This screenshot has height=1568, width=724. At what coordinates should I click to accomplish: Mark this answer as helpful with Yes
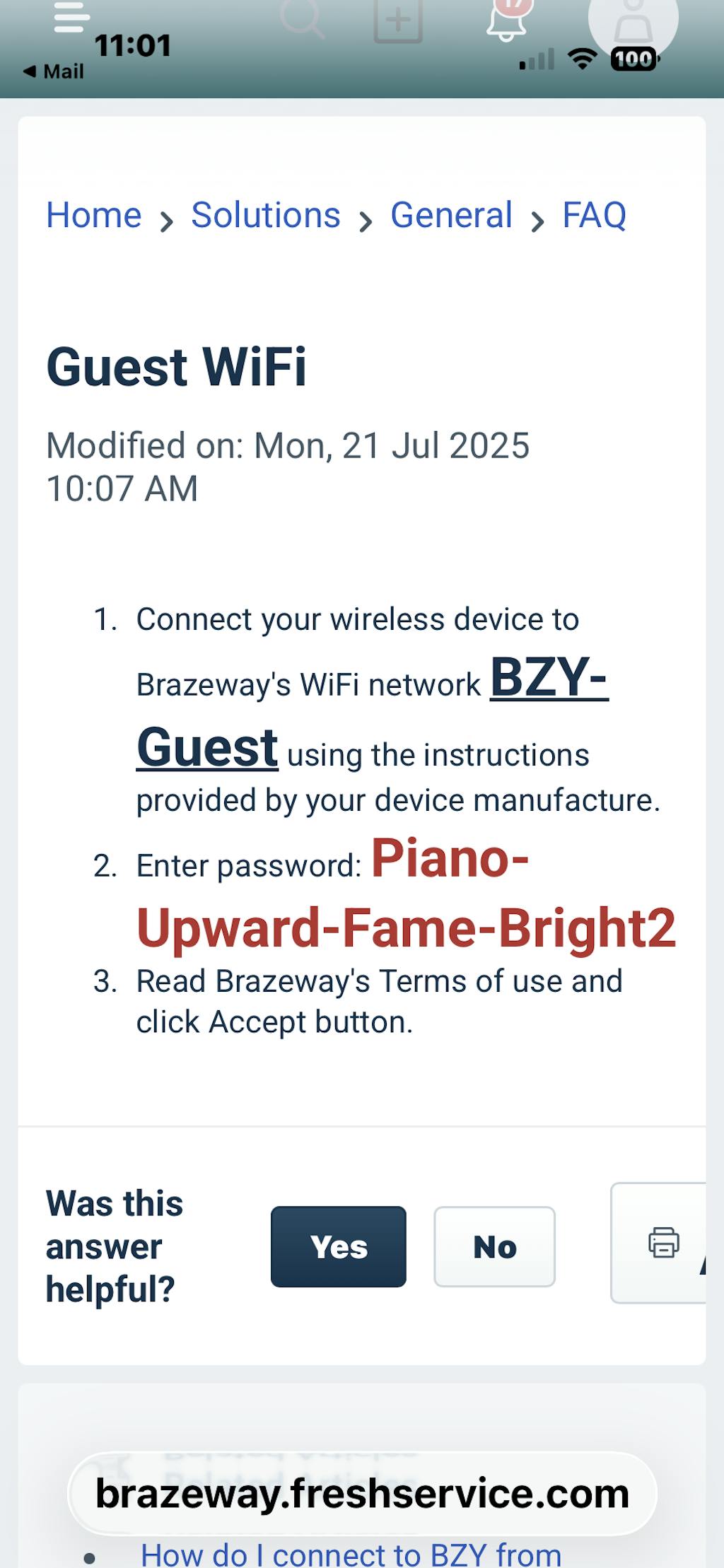338,1246
